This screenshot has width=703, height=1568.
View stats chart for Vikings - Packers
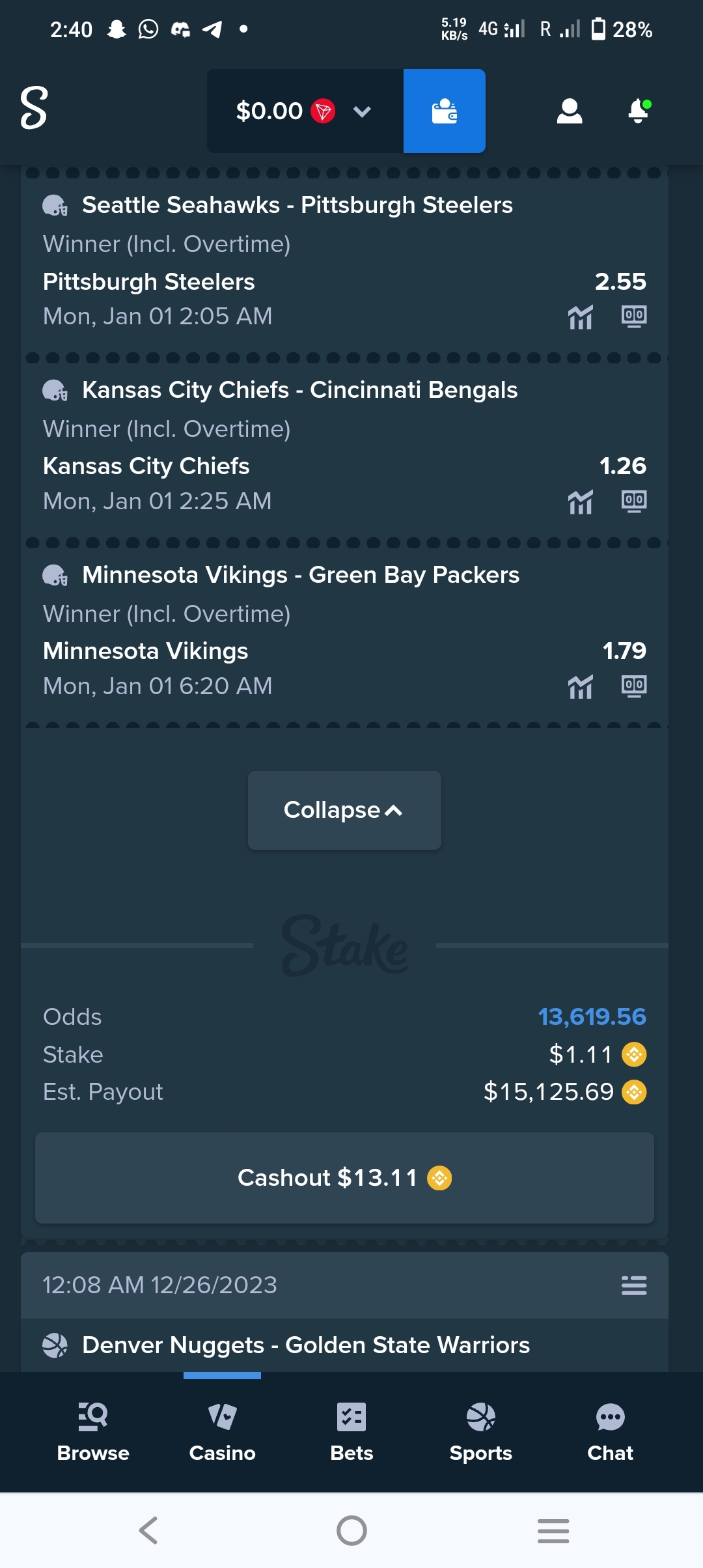[x=581, y=687]
